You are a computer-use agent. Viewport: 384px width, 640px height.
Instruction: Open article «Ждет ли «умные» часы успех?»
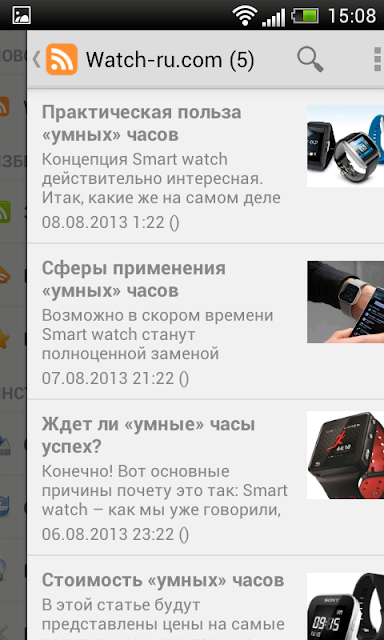(206, 478)
